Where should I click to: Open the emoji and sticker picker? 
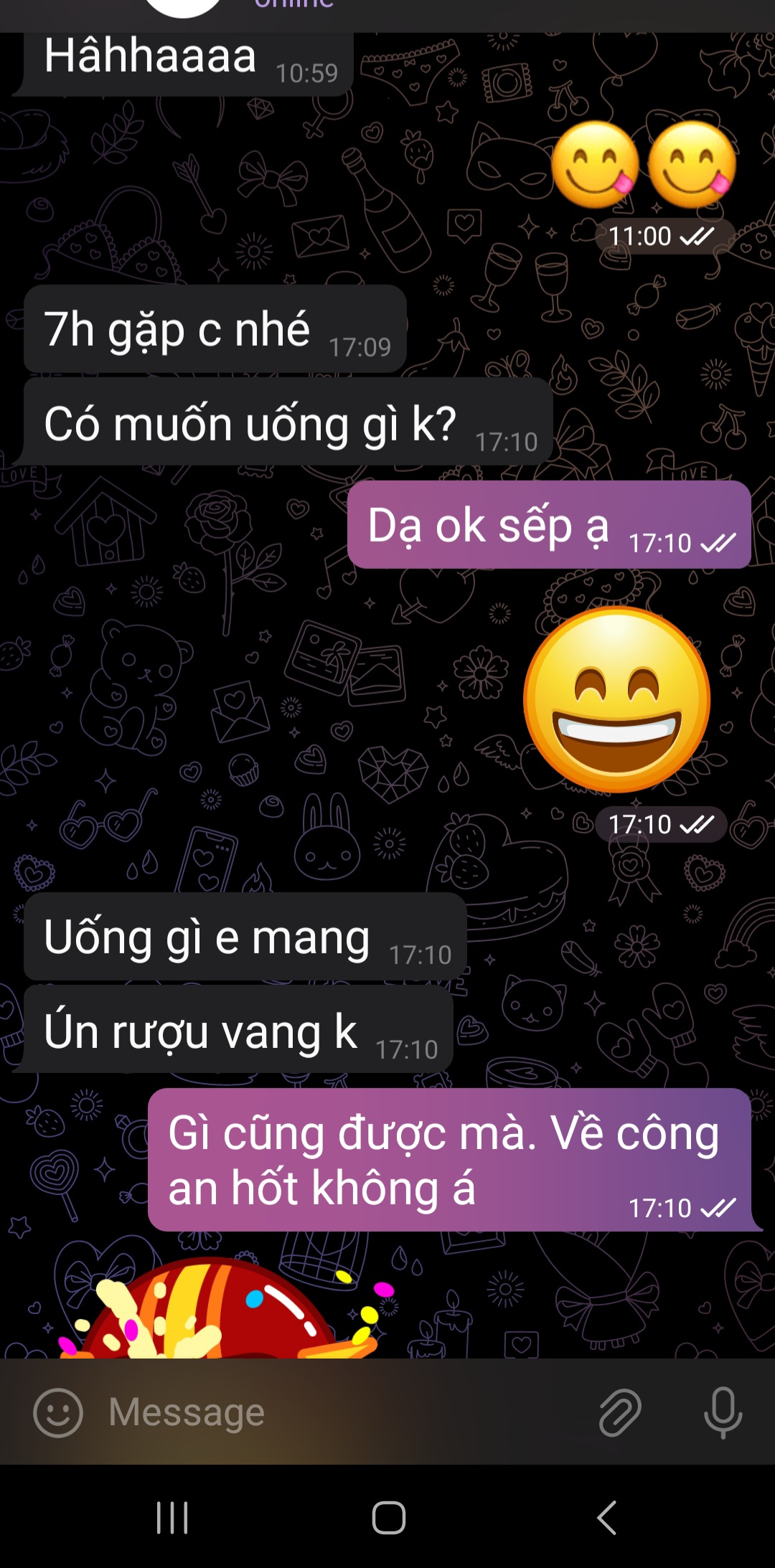click(x=57, y=1412)
